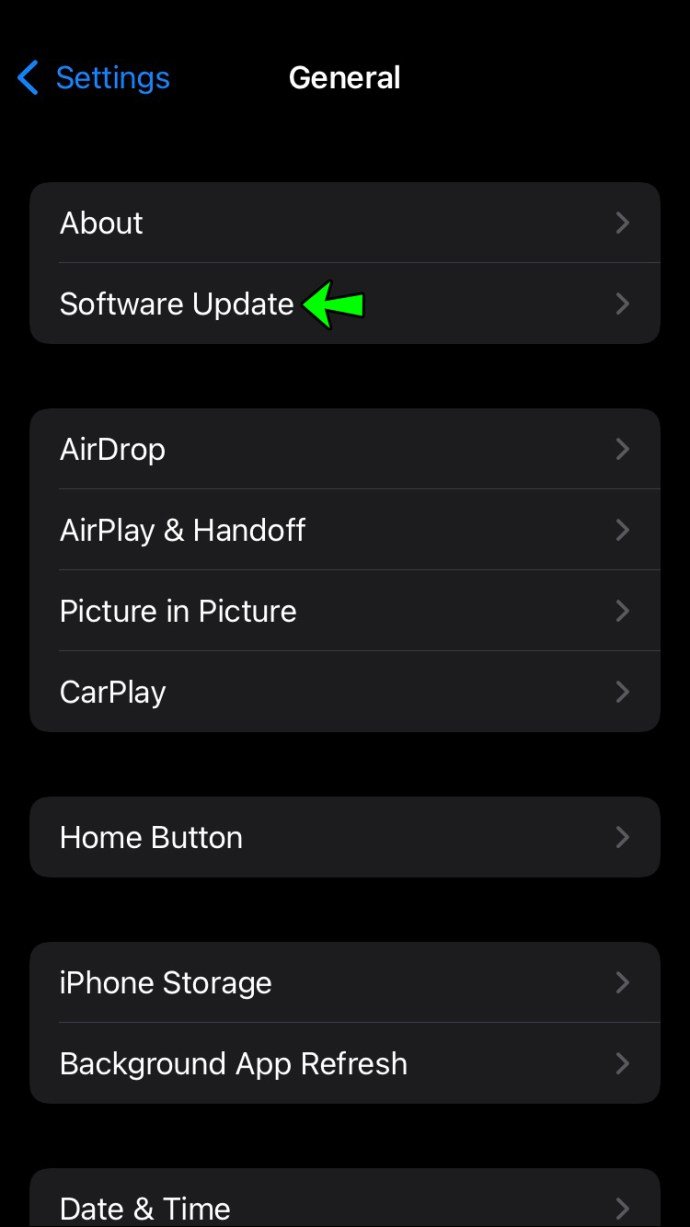690x1227 pixels.
Task: Open Picture in Picture settings
Action: [x=345, y=611]
